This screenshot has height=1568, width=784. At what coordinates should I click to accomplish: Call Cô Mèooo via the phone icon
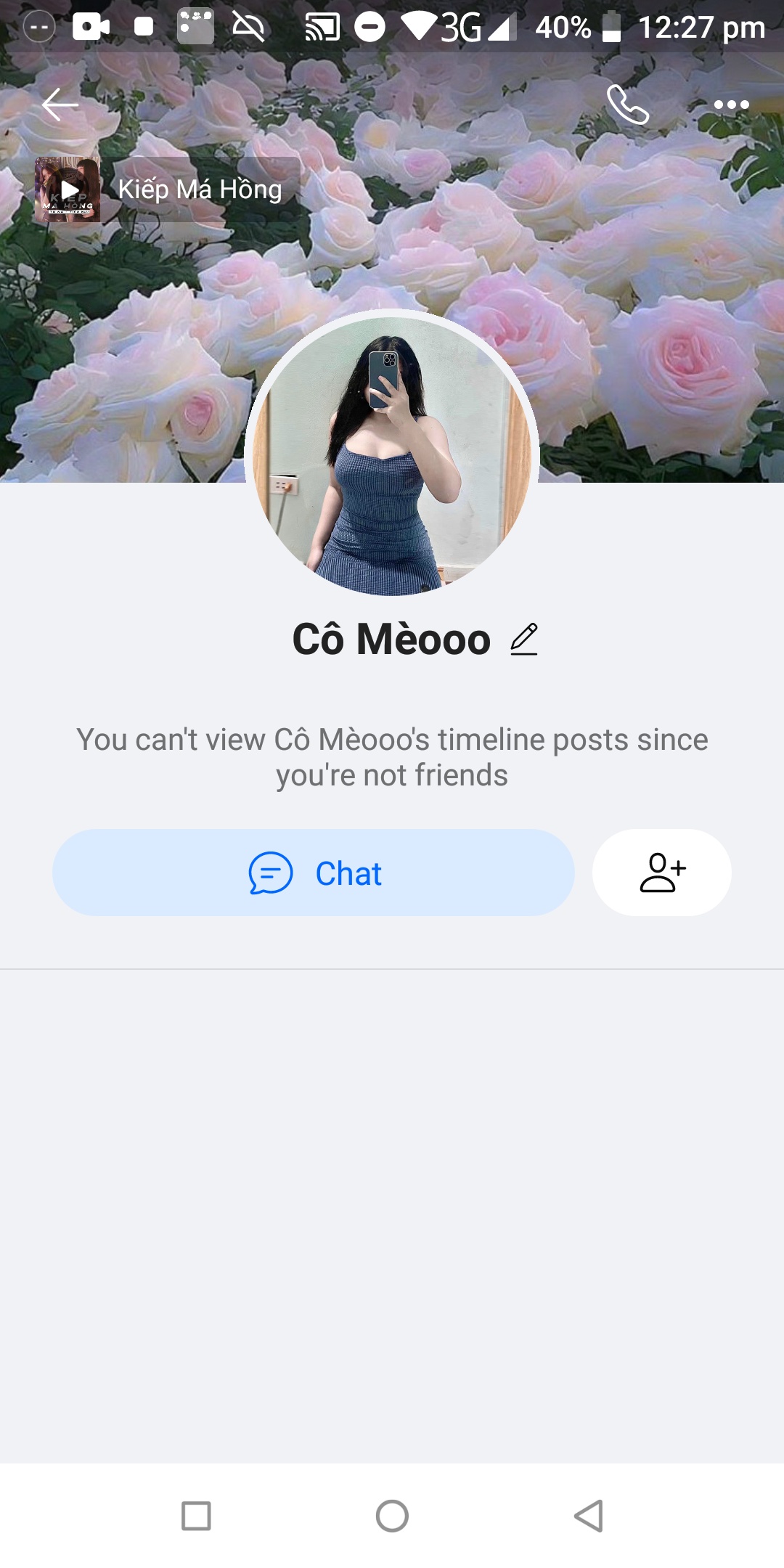coord(627,105)
